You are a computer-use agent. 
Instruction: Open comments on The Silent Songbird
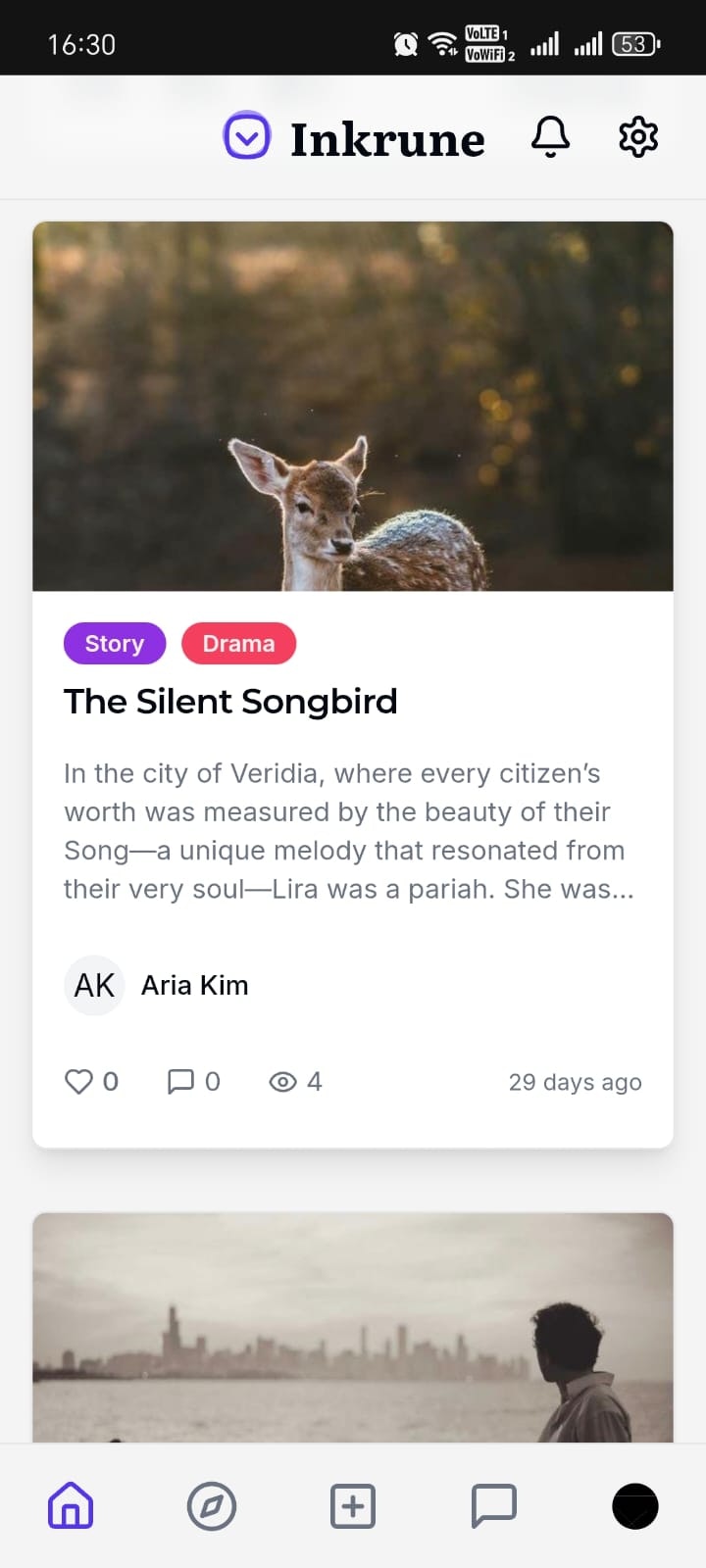[181, 1082]
